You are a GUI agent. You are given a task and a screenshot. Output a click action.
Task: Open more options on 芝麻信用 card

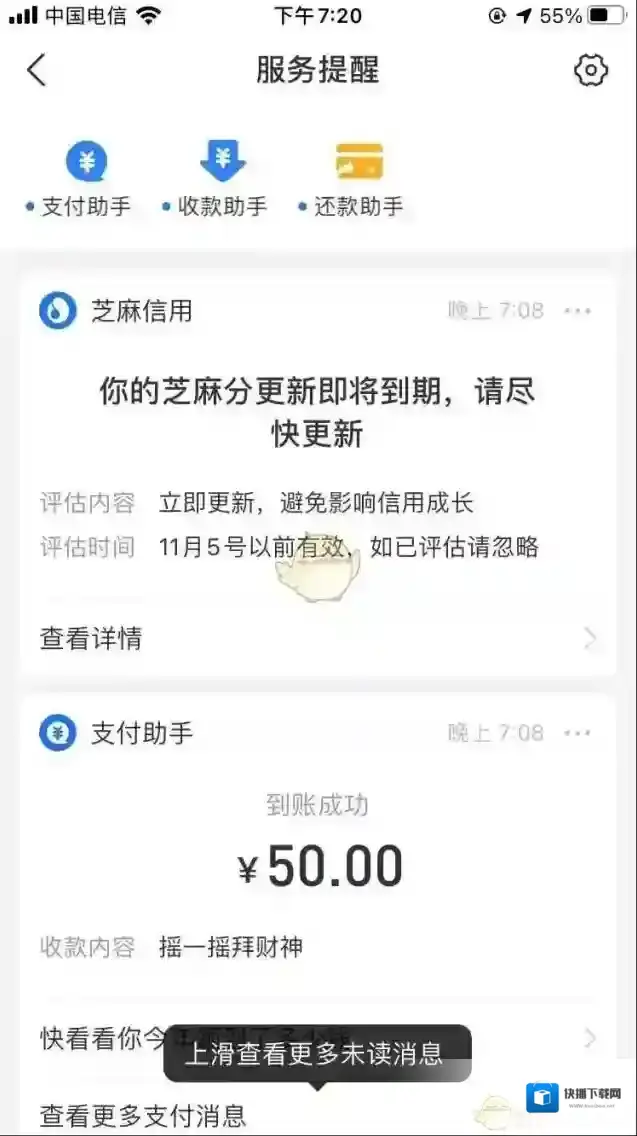(x=578, y=311)
